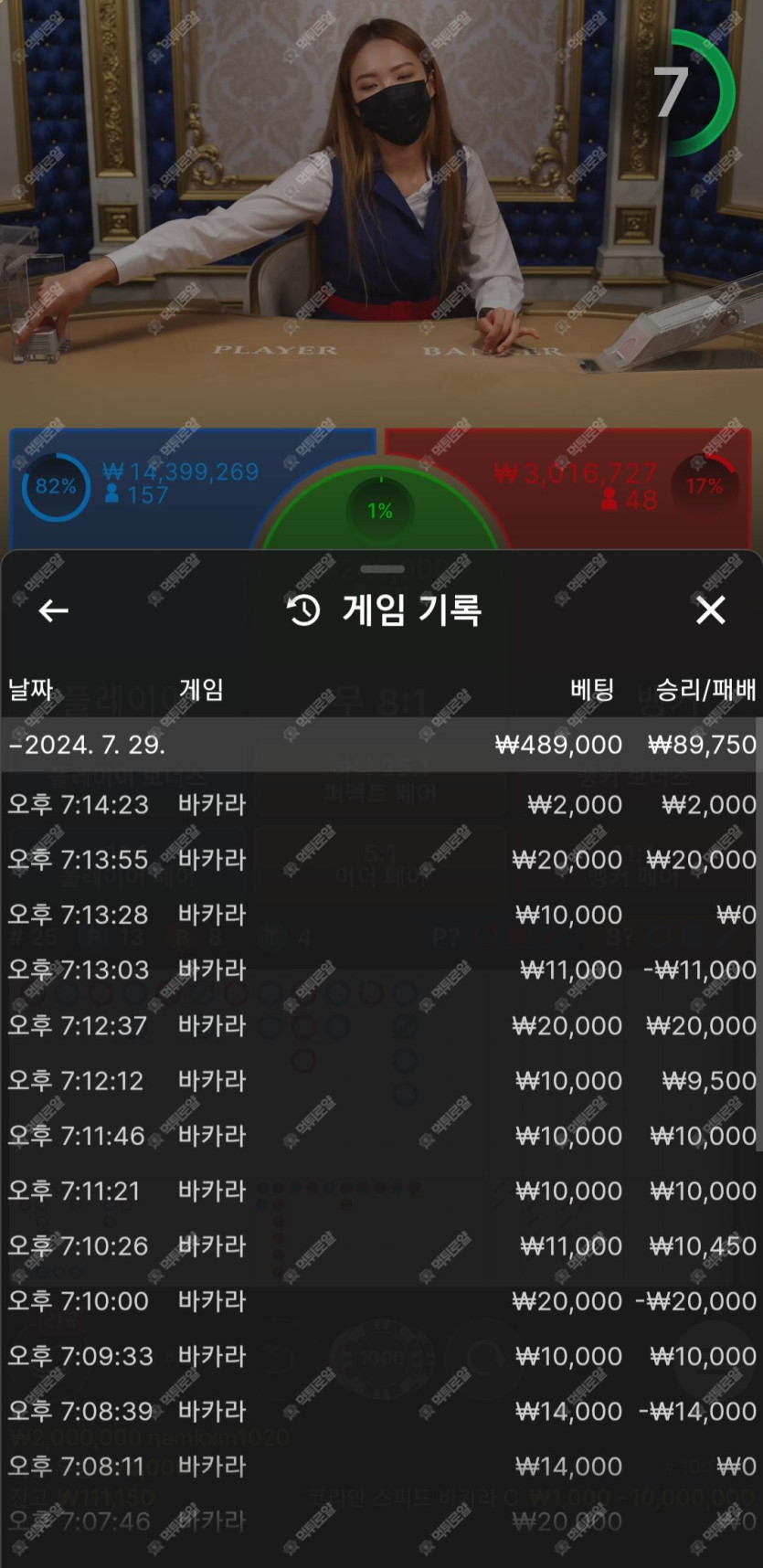Tap the panel's top drag handle
763x1568 pixels.
pos(382,569)
